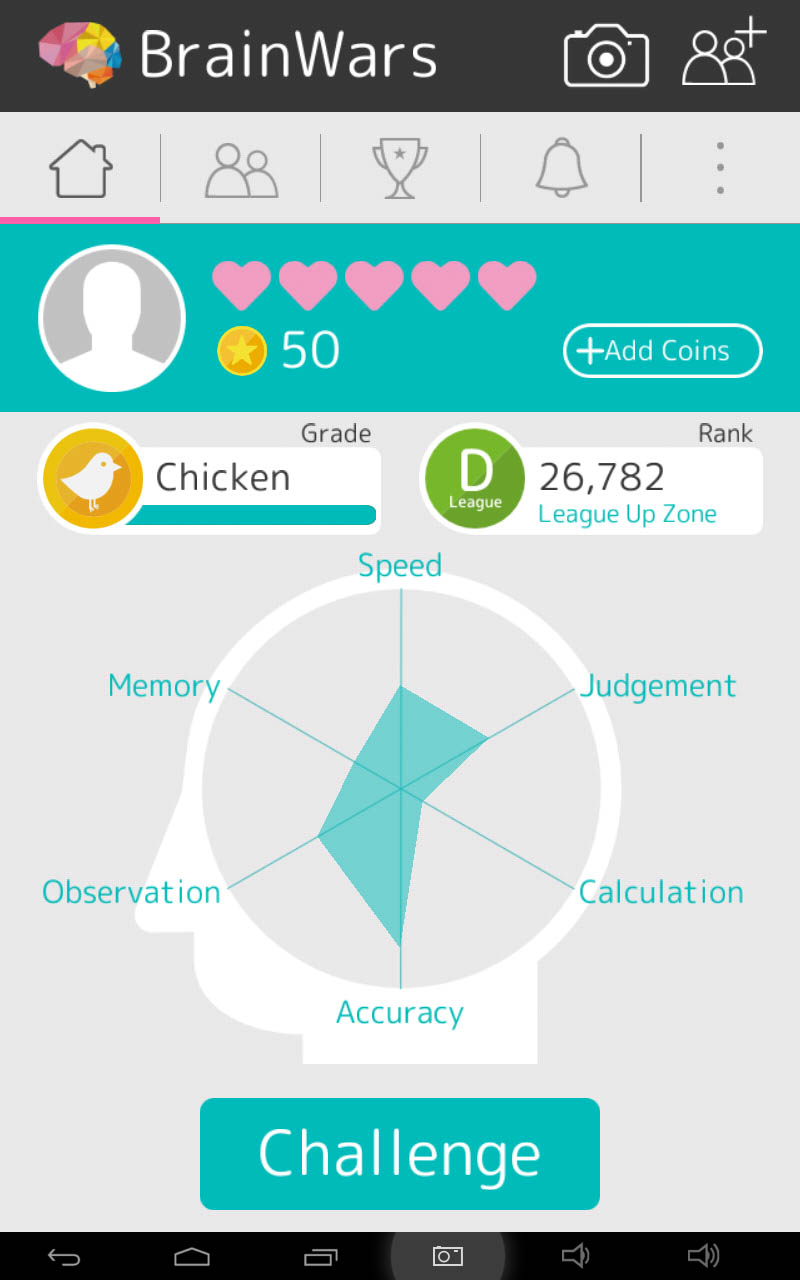Viewport: 800px width, 1280px height.
Task: Go back with system back button
Action: coord(64,1256)
